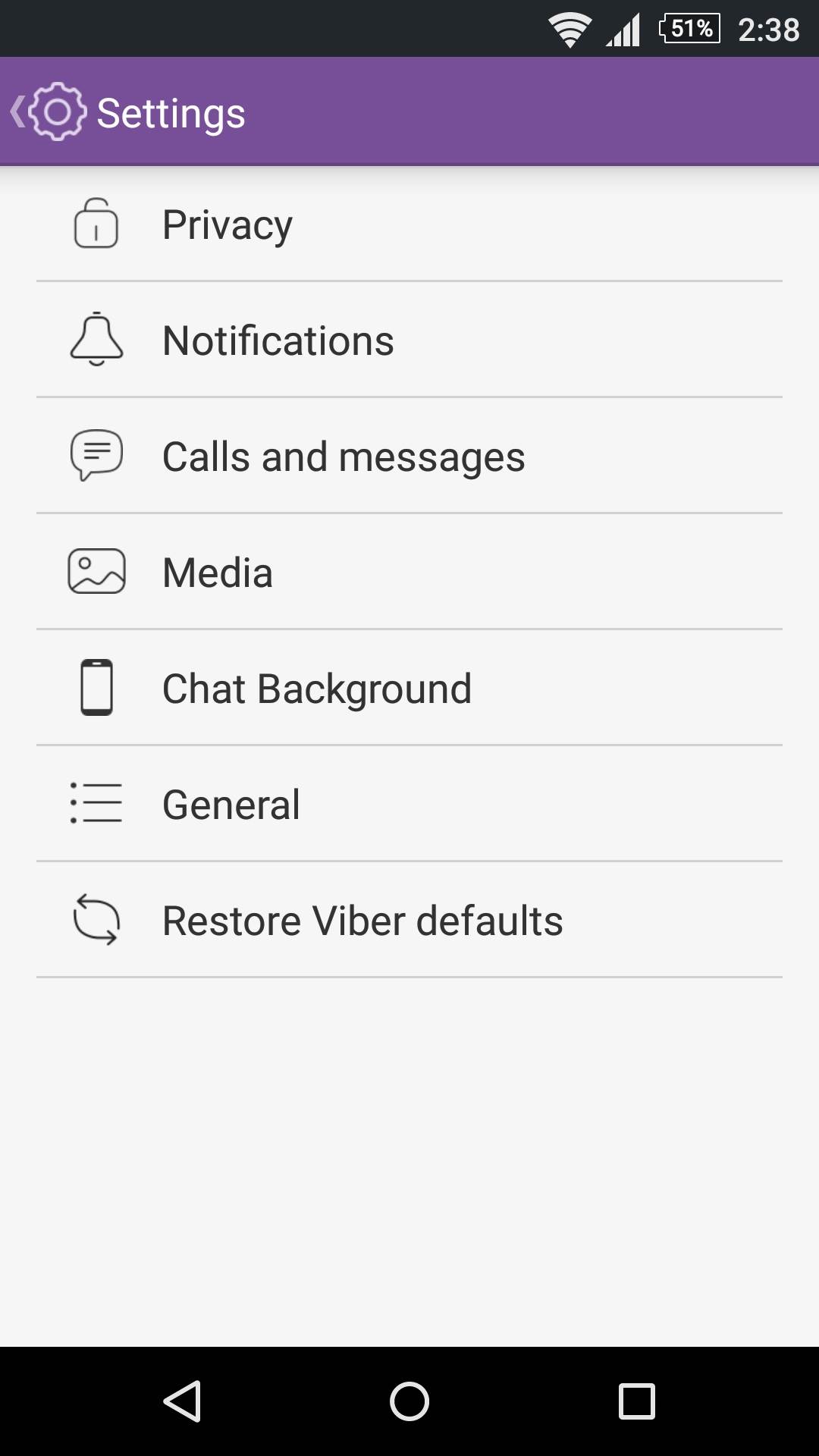The height and width of the screenshot is (1456, 819).
Task: Open Notifications settings
Action: tap(409, 340)
